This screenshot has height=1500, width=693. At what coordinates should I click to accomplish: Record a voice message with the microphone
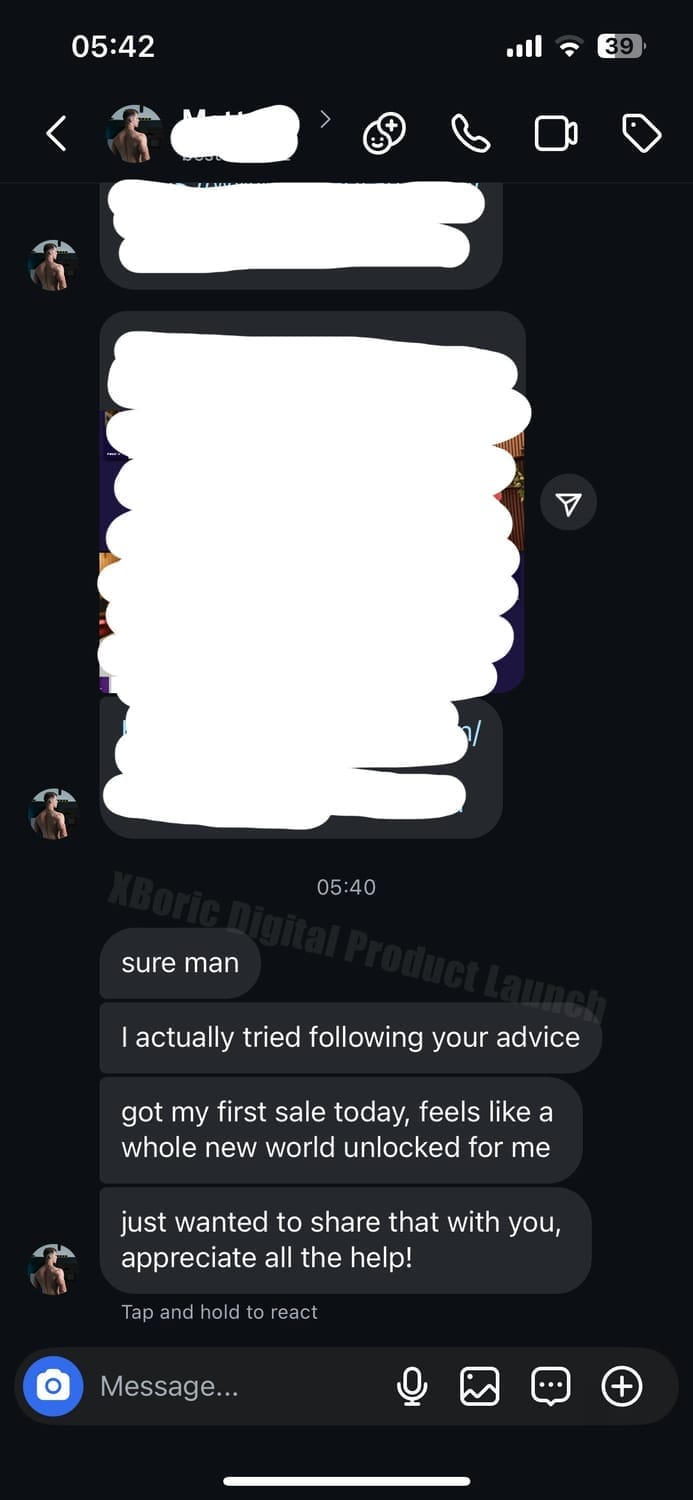coord(412,1386)
